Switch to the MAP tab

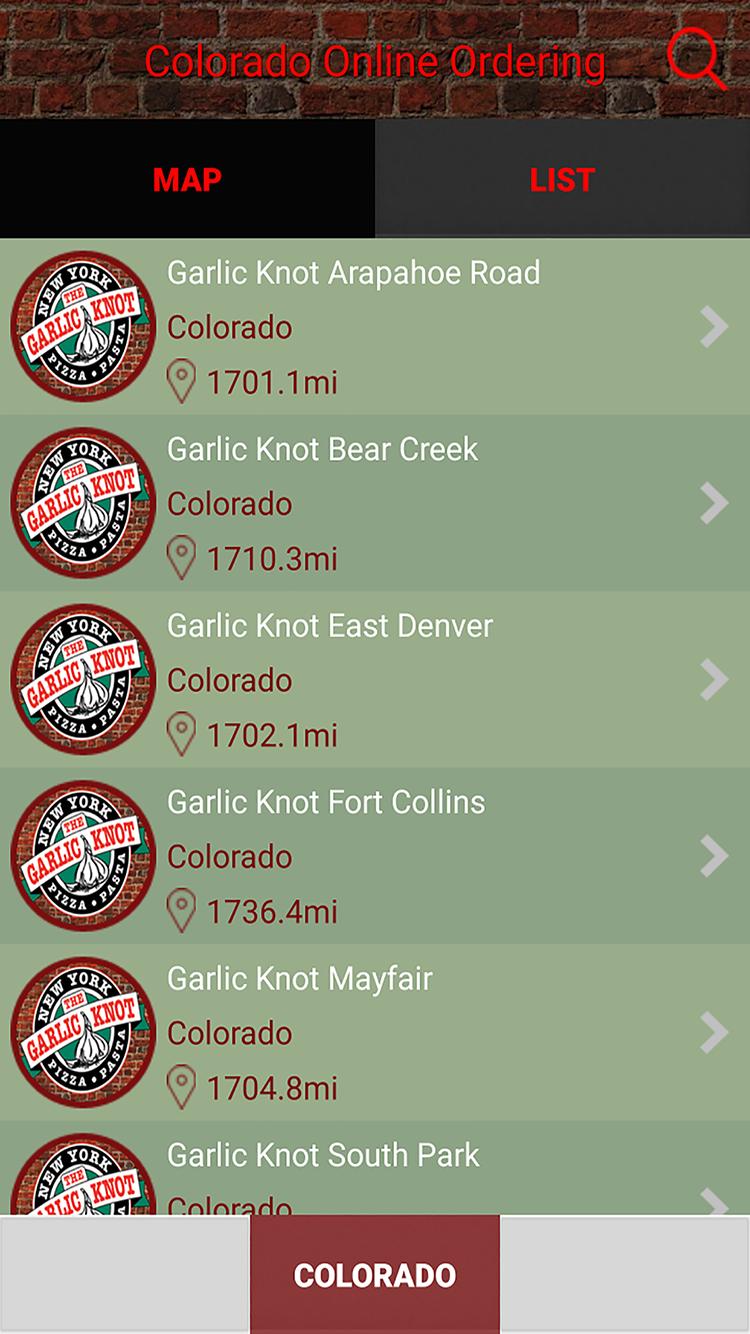[187, 180]
